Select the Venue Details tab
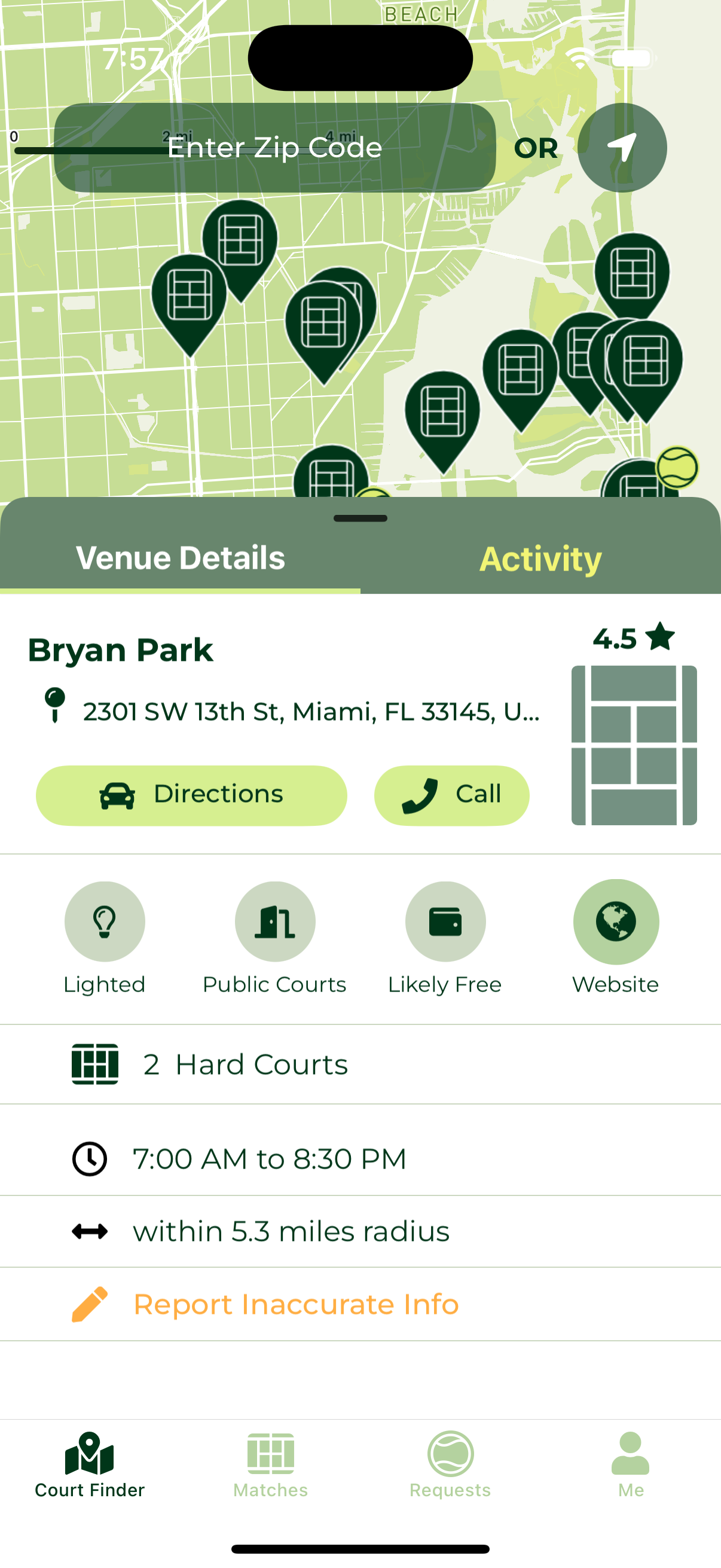 tap(180, 559)
